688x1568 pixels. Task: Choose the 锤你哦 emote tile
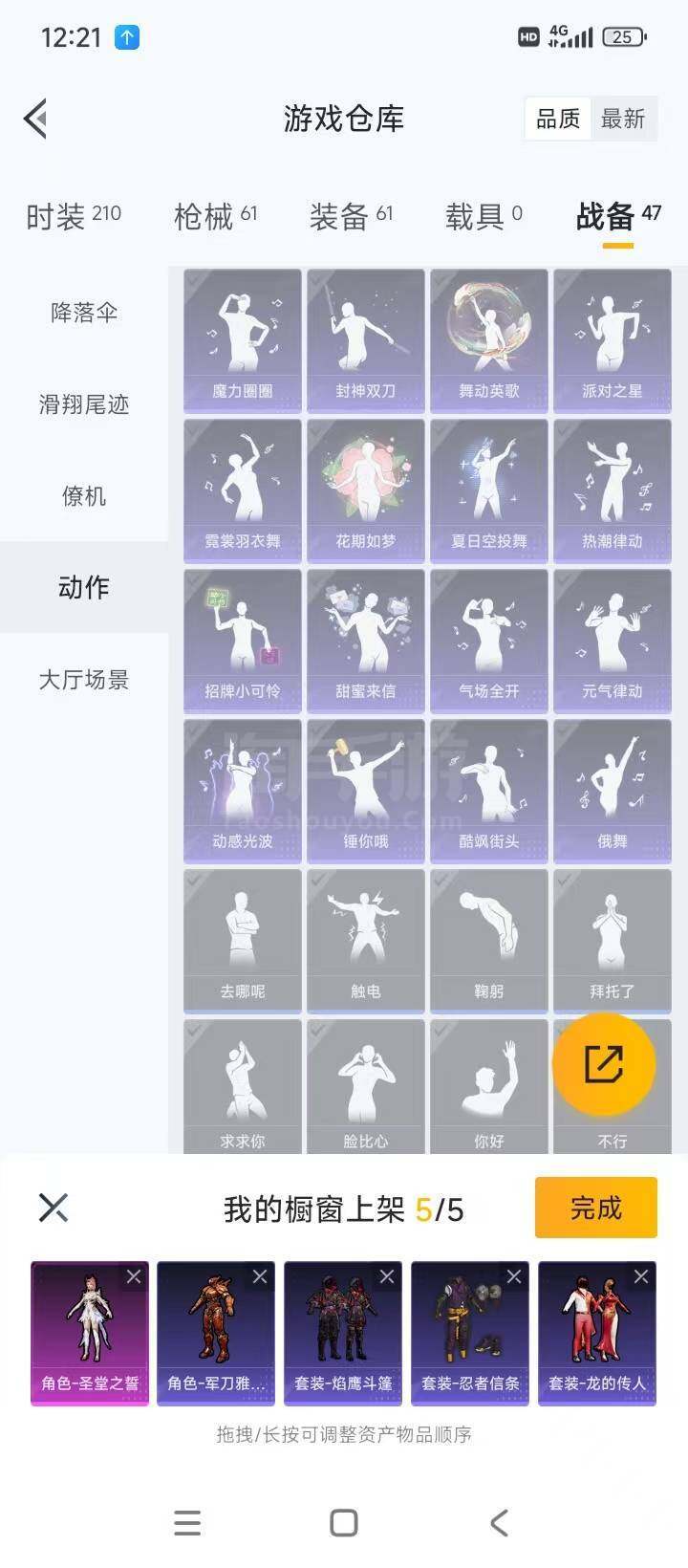pyautogui.click(x=366, y=791)
